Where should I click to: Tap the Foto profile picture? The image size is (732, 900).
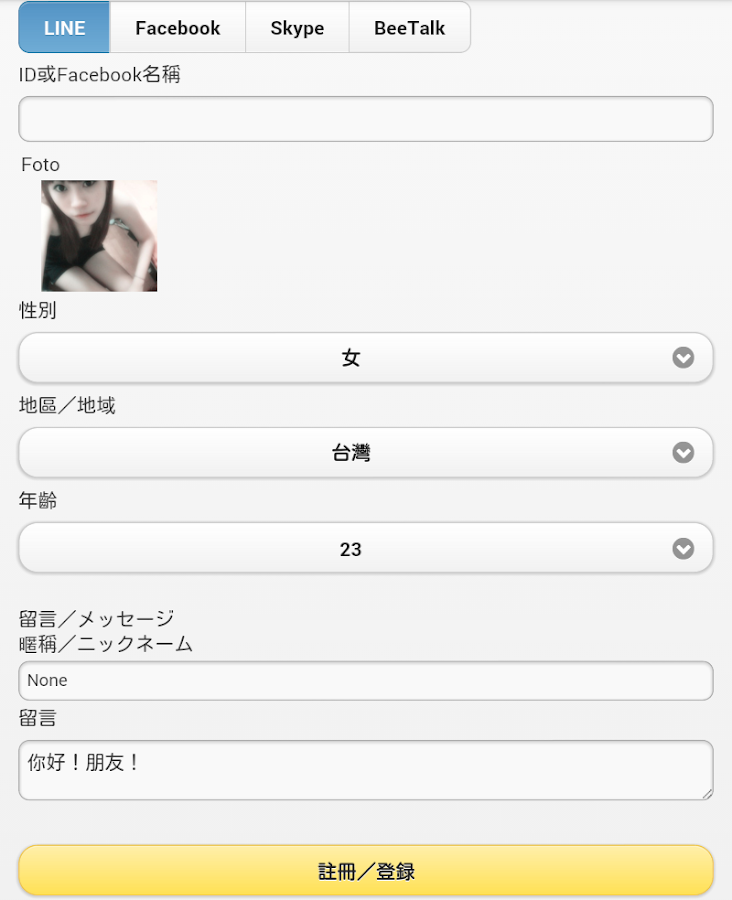pyautogui.click(x=99, y=236)
